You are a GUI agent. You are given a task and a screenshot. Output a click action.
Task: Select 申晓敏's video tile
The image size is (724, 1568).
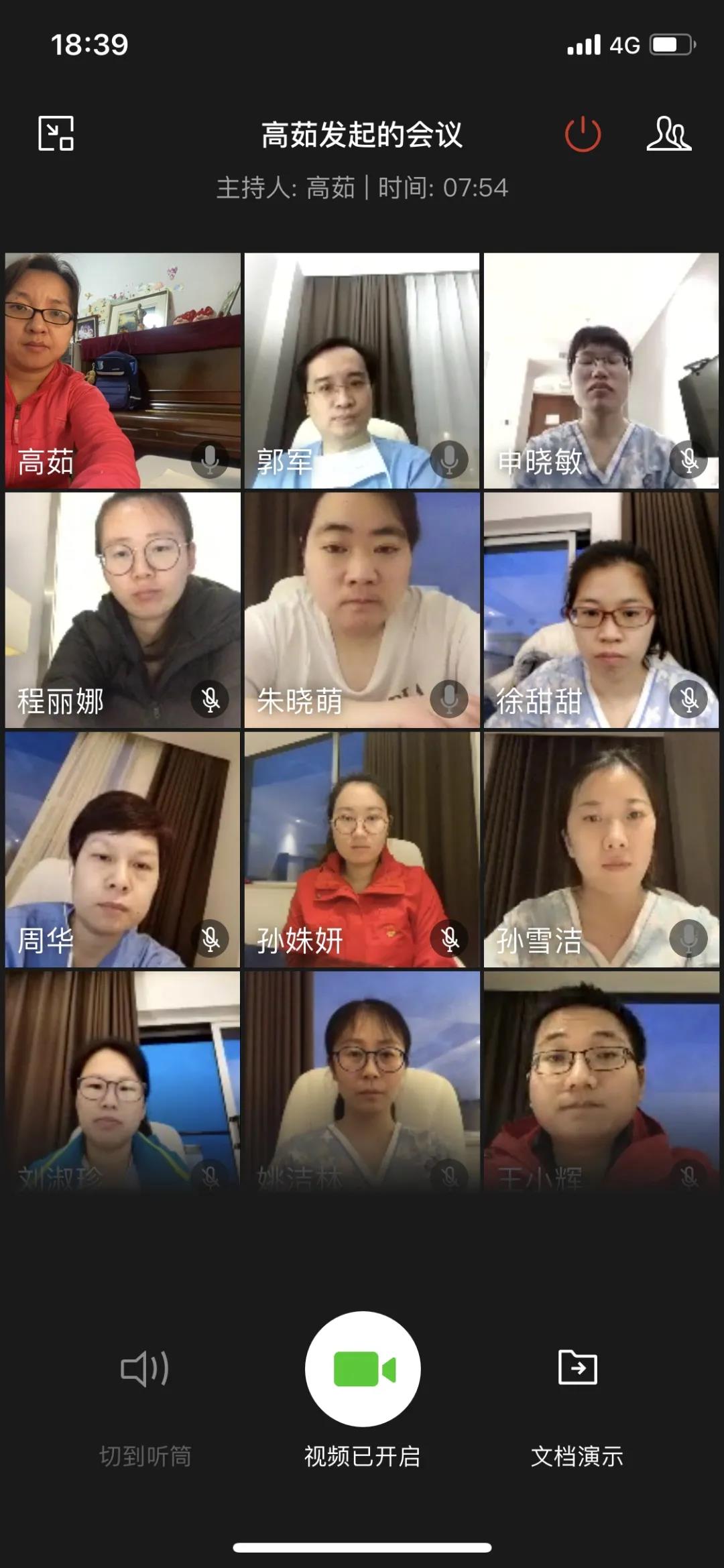(x=601, y=370)
